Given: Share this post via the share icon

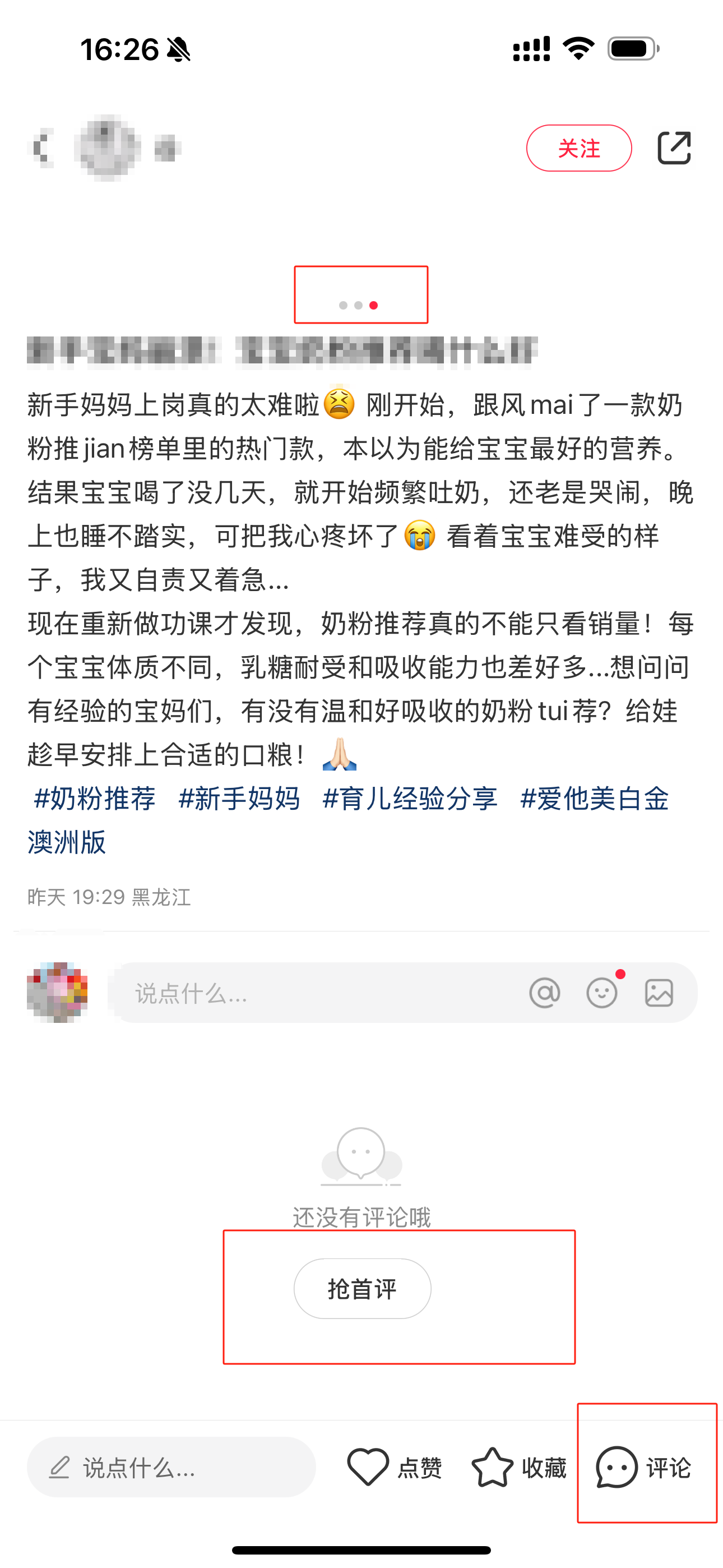Looking at the screenshot, I should point(674,148).
